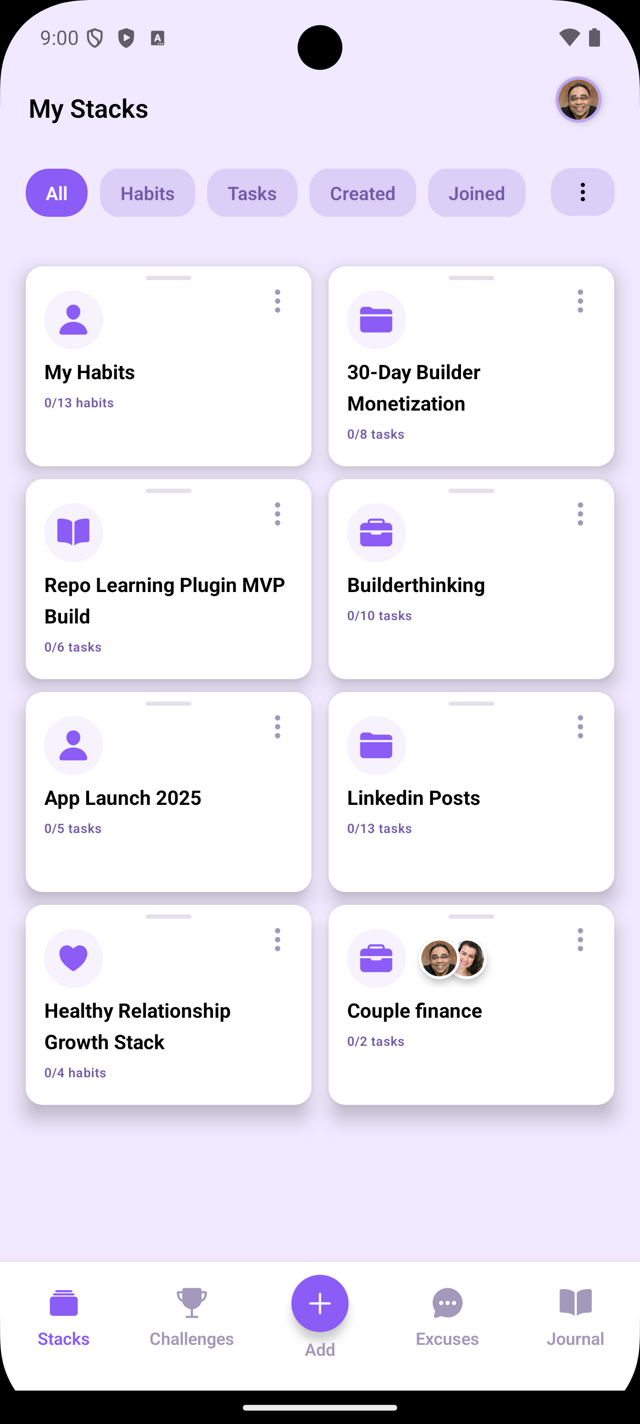Screen dimensions: 640x1424
Task: Open the Journal tab
Action: click(575, 1317)
